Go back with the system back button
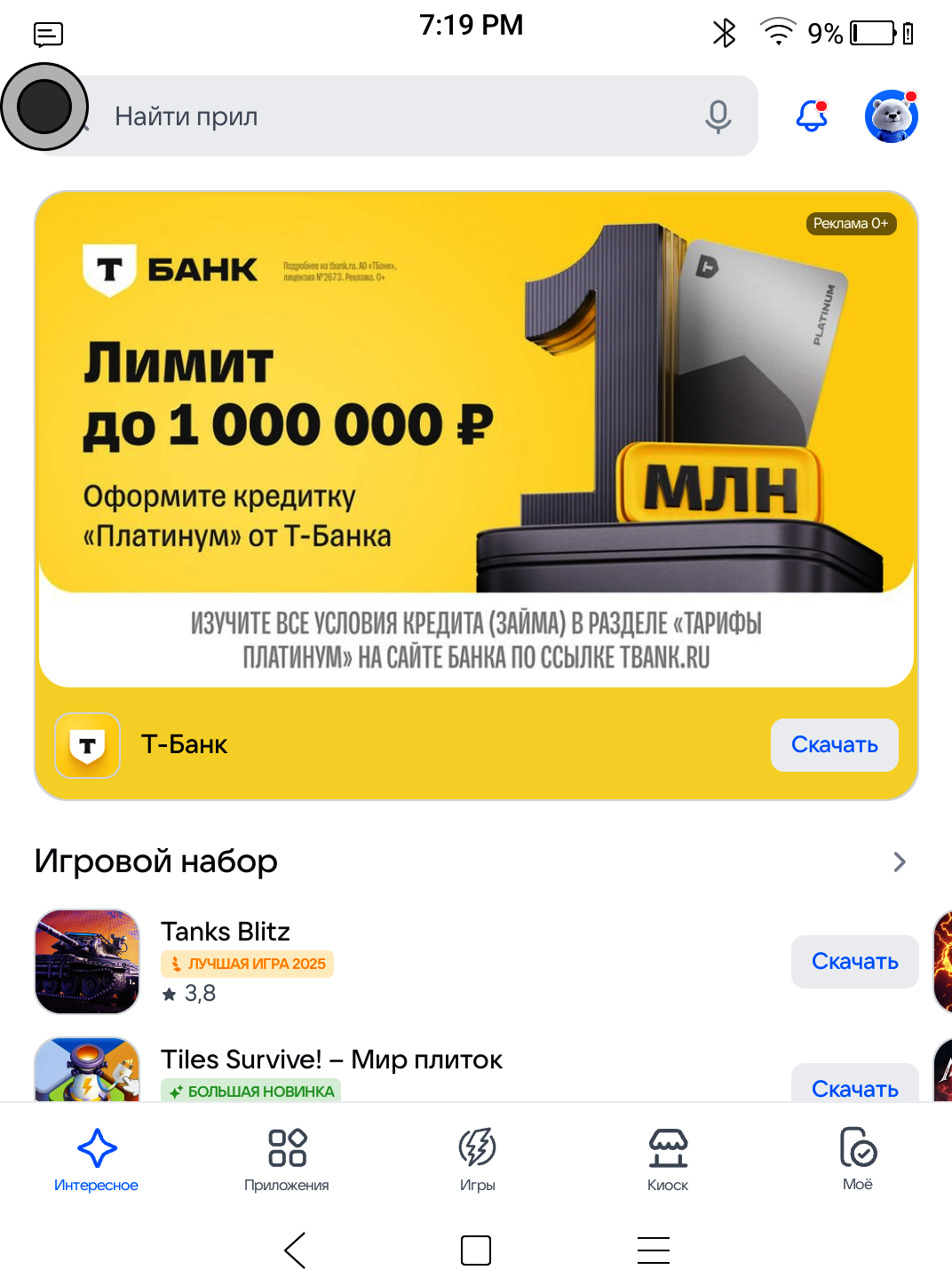The width and height of the screenshot is (952, 1286). (295, 1250)
